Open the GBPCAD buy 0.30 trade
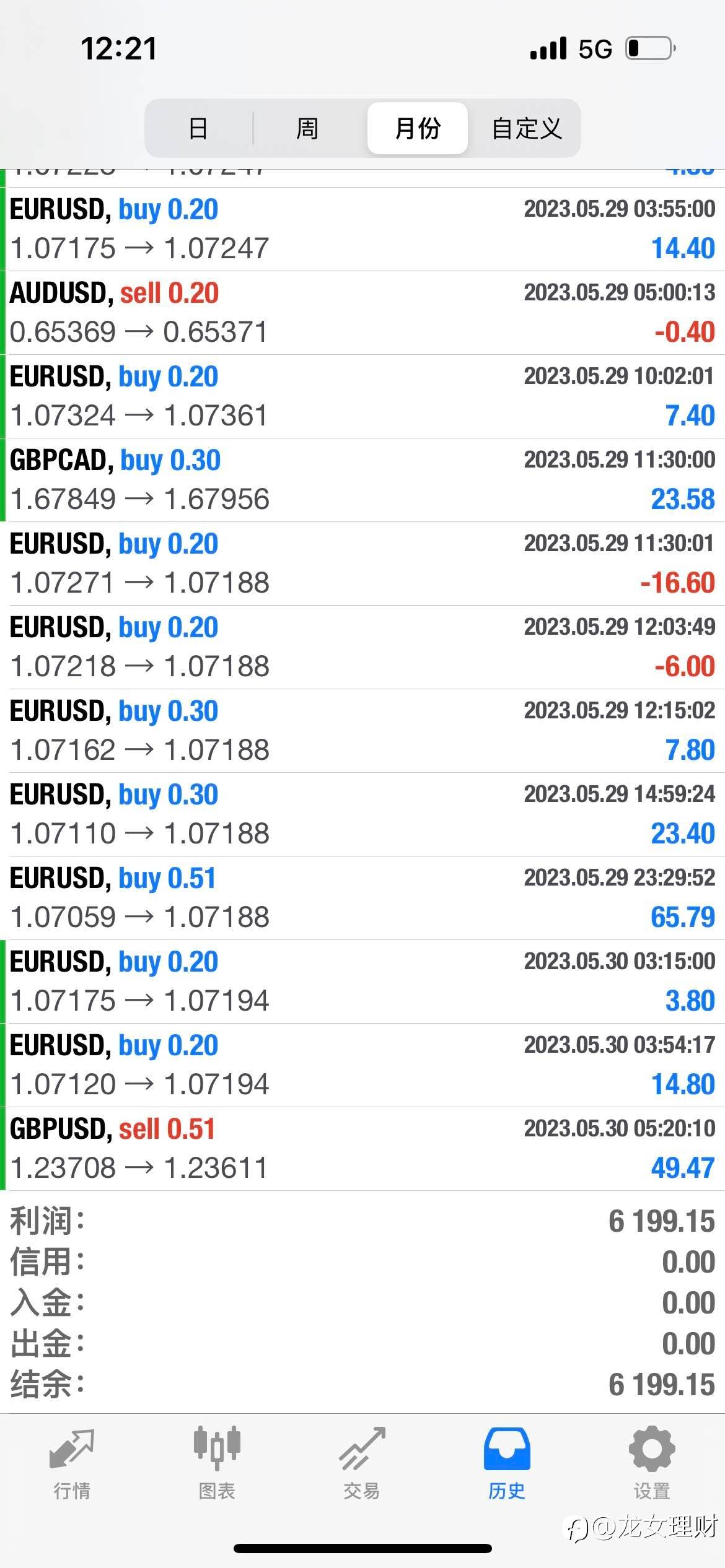 (362, 480)
